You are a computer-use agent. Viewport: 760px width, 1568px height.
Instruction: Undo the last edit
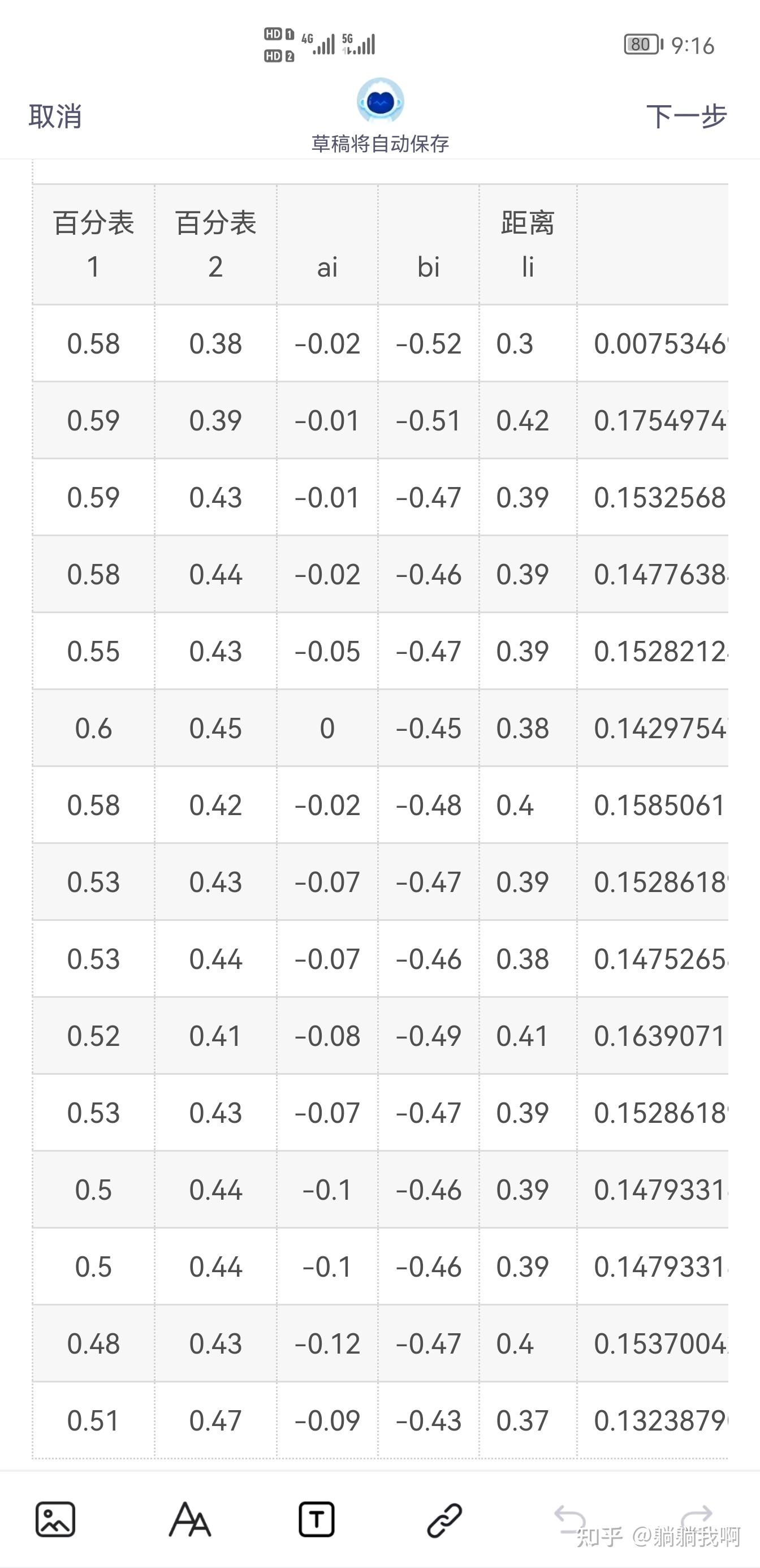(x=570, y=1517)
